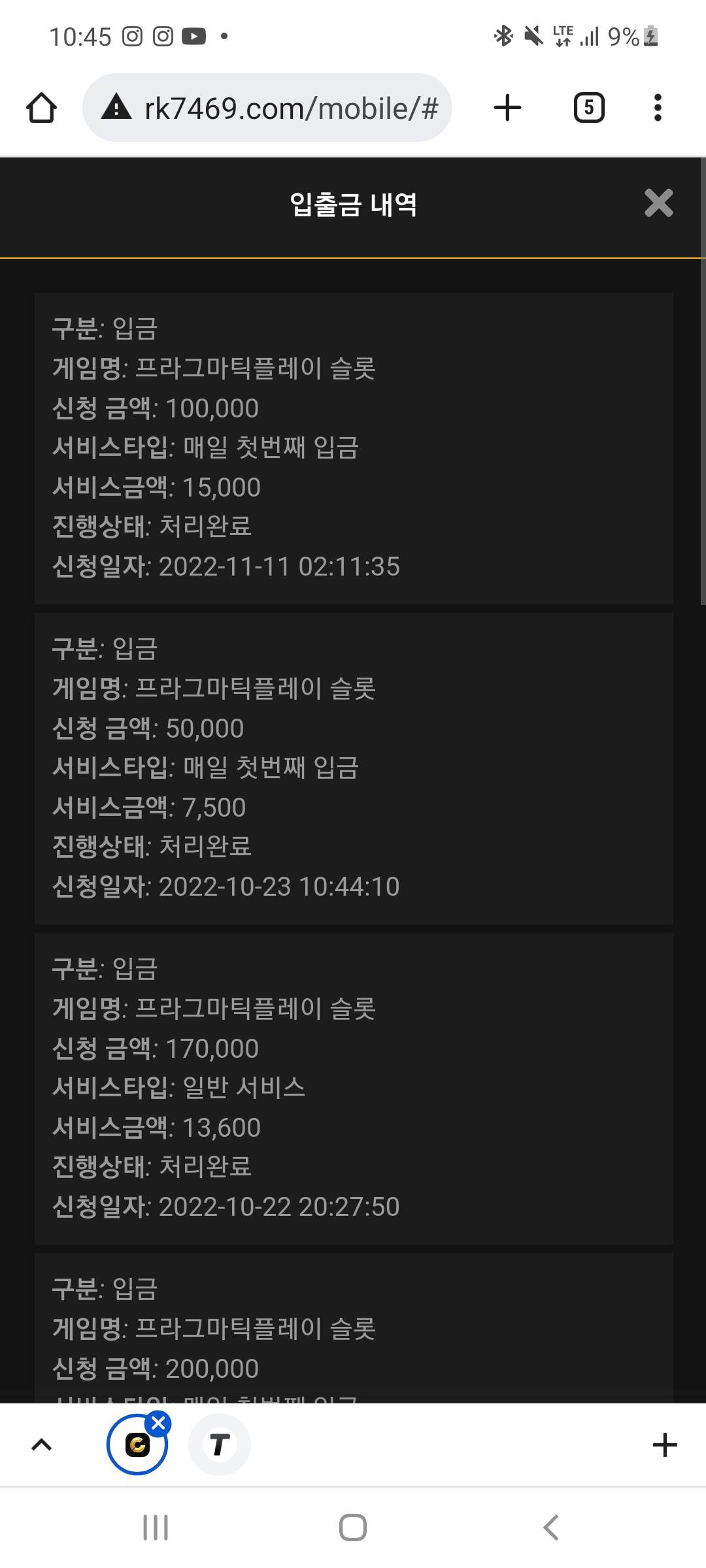Open the tab switcher showing 5 tabs
The width and height of the screenshot is (706, 1568).
click(588, 108)
